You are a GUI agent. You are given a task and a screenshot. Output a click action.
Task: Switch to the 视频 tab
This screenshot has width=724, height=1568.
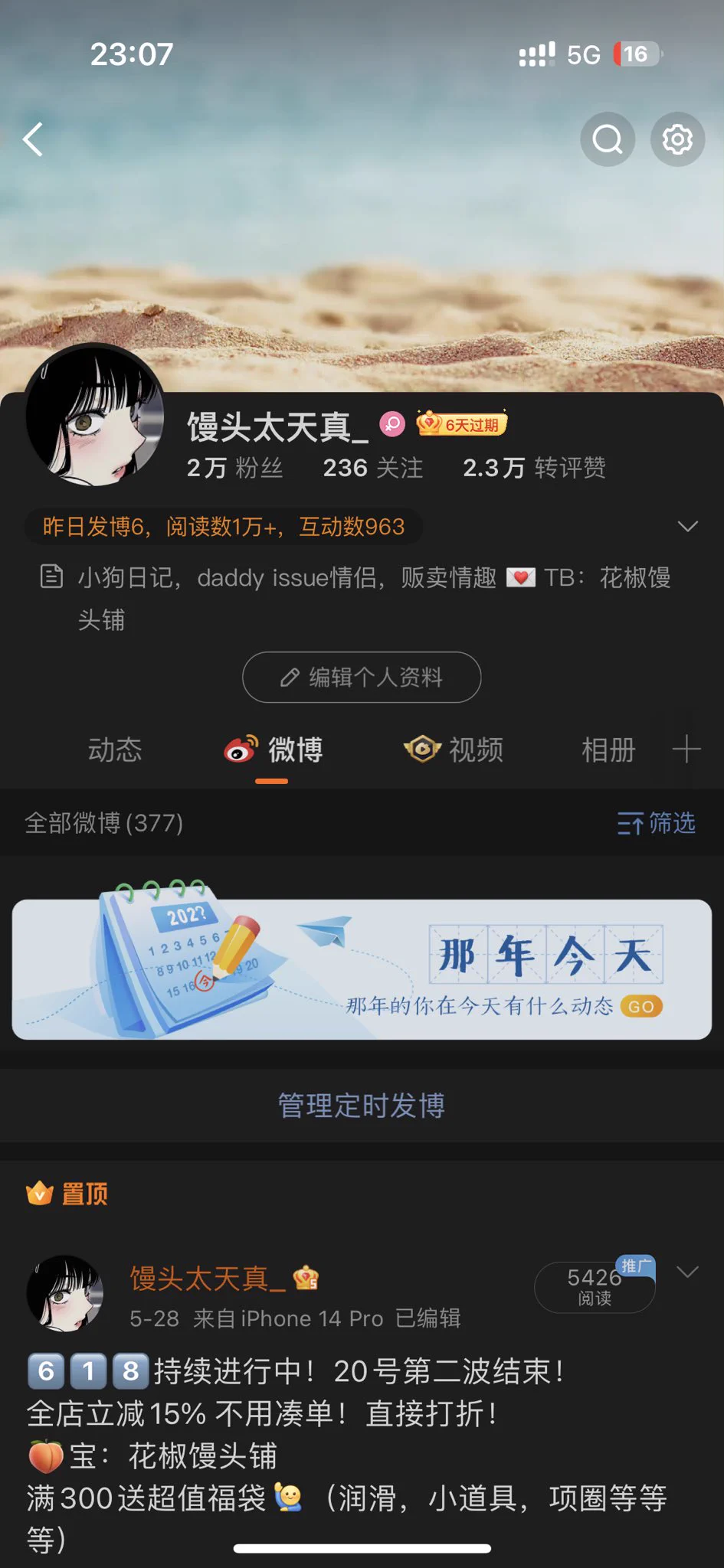tap(454, 750)
